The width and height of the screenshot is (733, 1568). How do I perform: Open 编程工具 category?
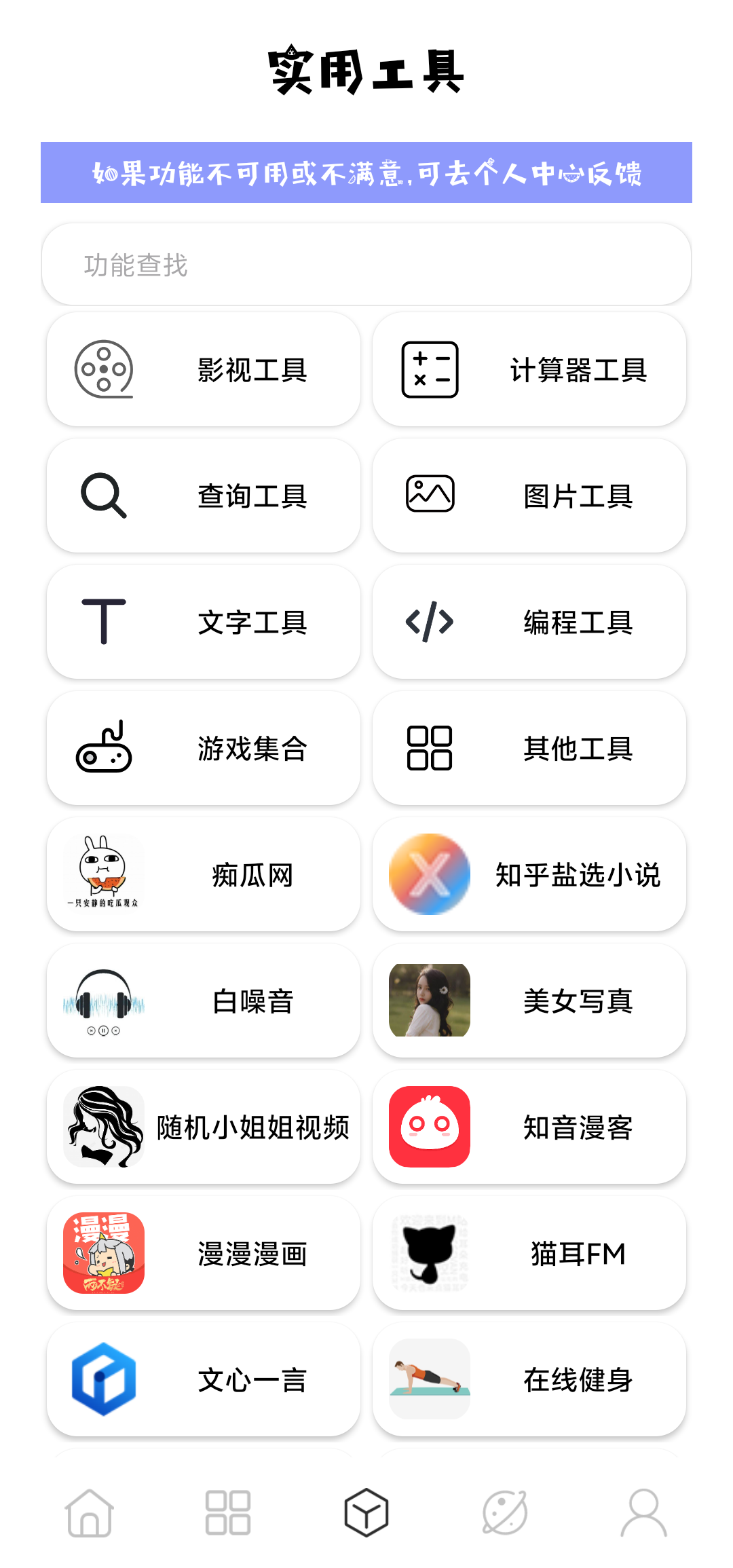pyautogui.click(x=529, y=622)
